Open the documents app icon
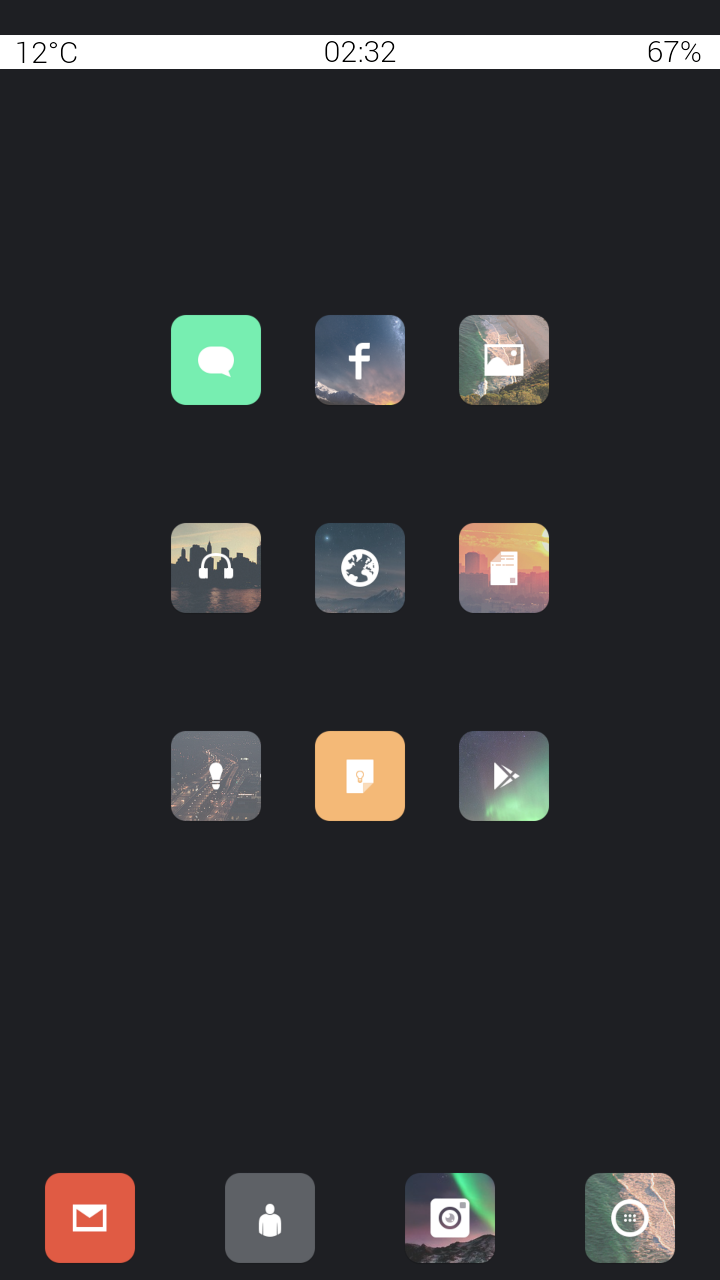 click(504, 568)
